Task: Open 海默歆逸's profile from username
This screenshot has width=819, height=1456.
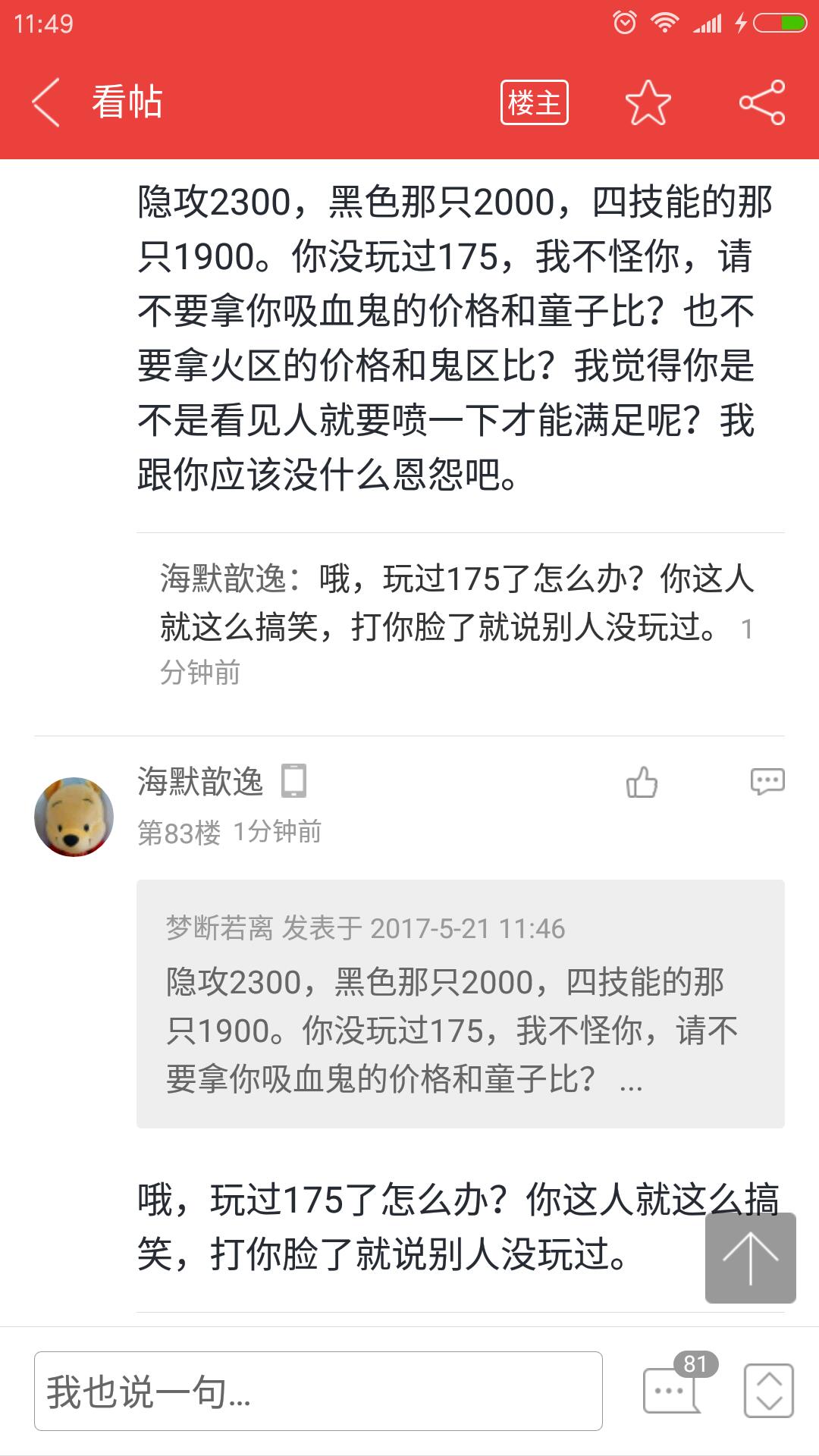Action: click(x=200, y=782)
